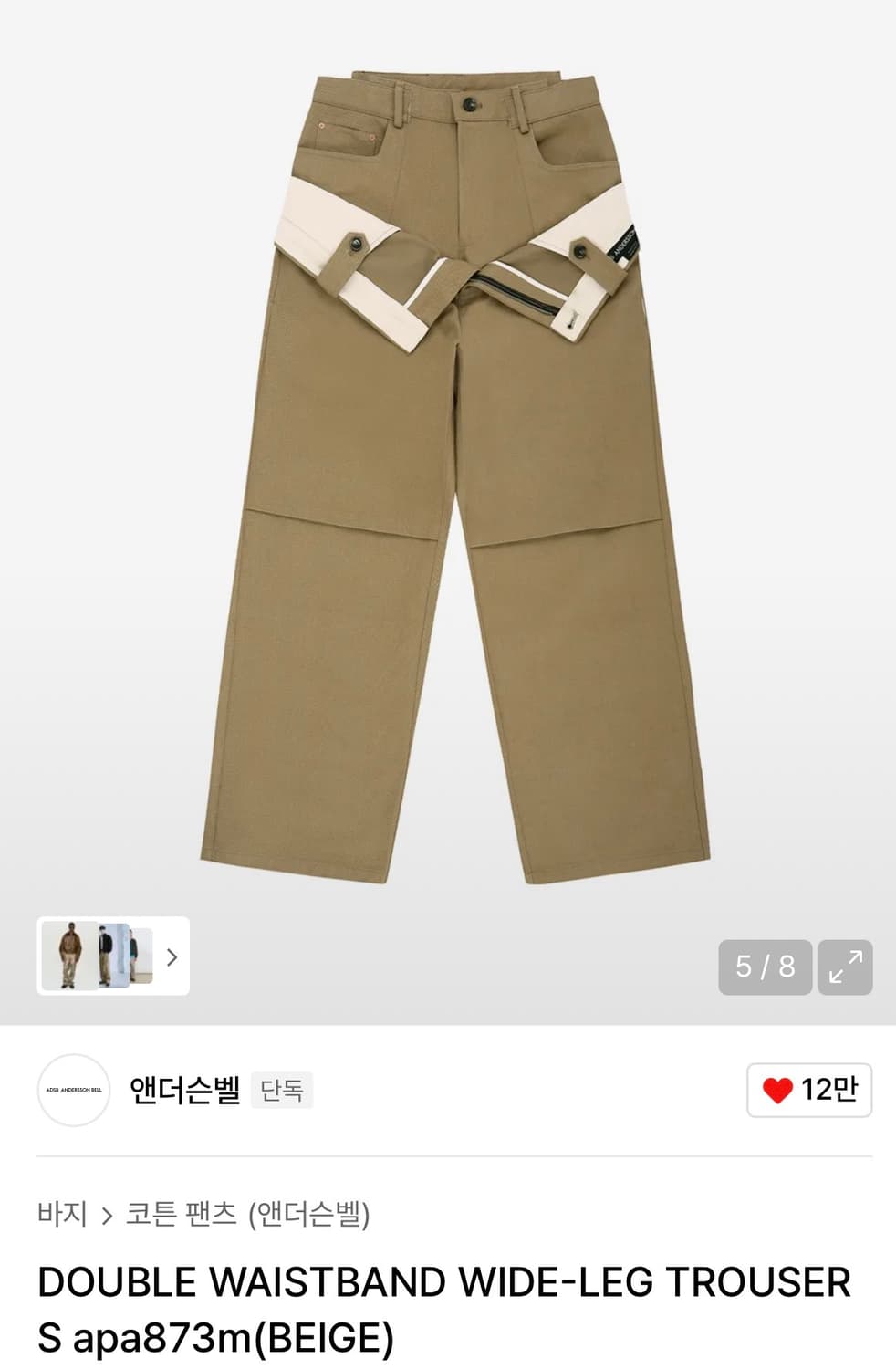The height and width of the screenshot is (1369, 896).
Task: Click the 5 / 8 page indicator
Action: coord(766,967)
